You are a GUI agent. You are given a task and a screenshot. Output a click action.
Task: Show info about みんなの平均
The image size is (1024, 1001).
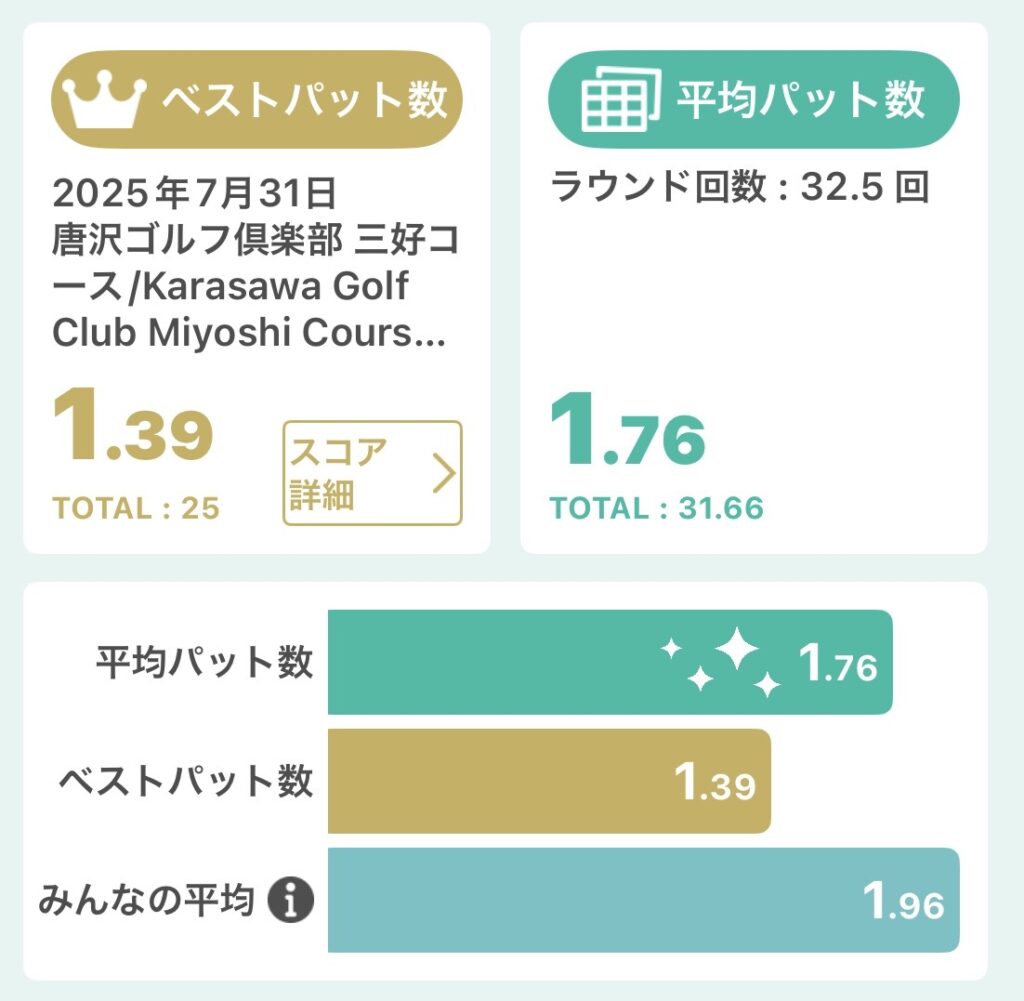291,901
